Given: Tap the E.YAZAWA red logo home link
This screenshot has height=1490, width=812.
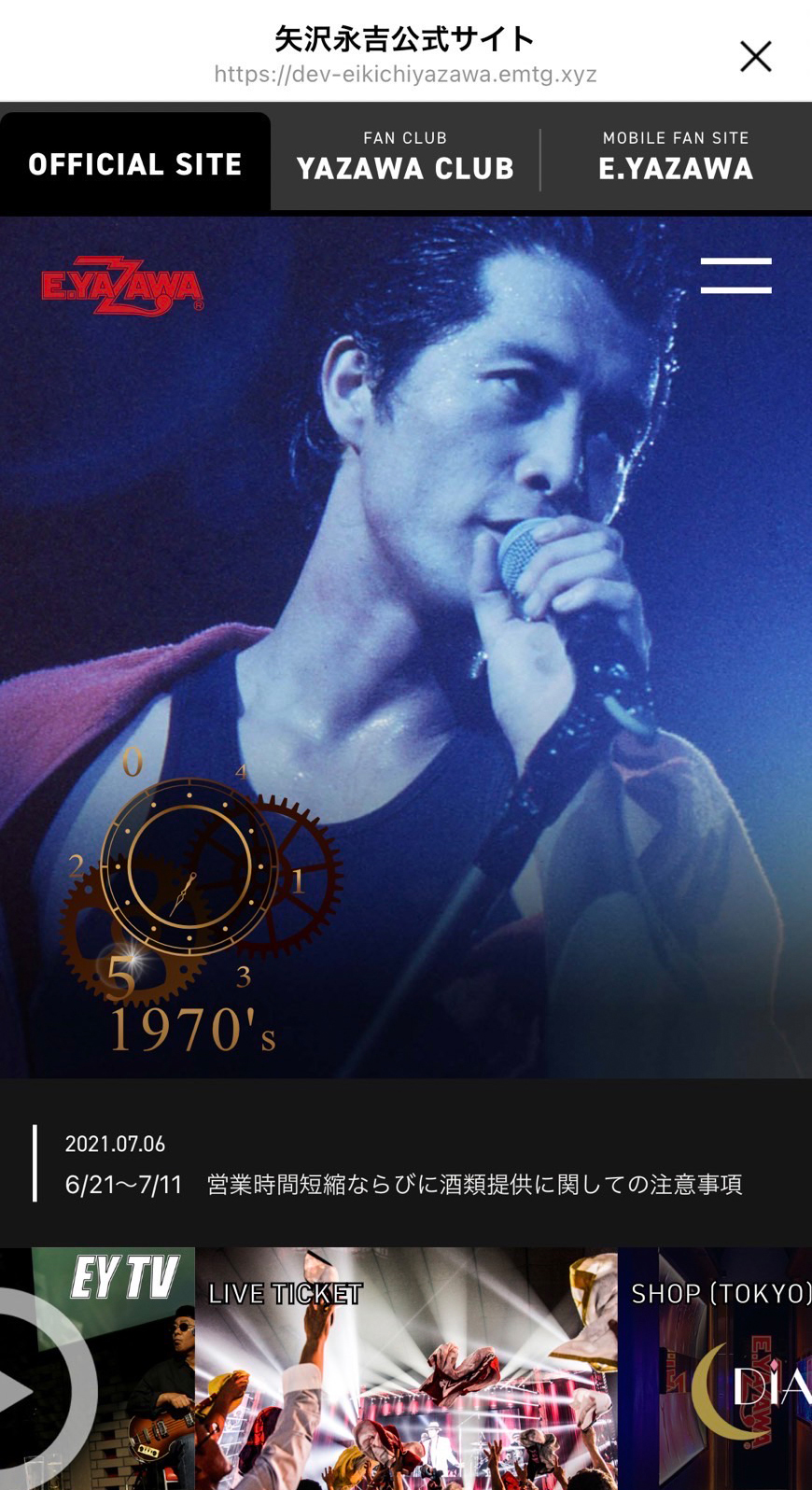Looking at the screenshot, I should point(122,287).
